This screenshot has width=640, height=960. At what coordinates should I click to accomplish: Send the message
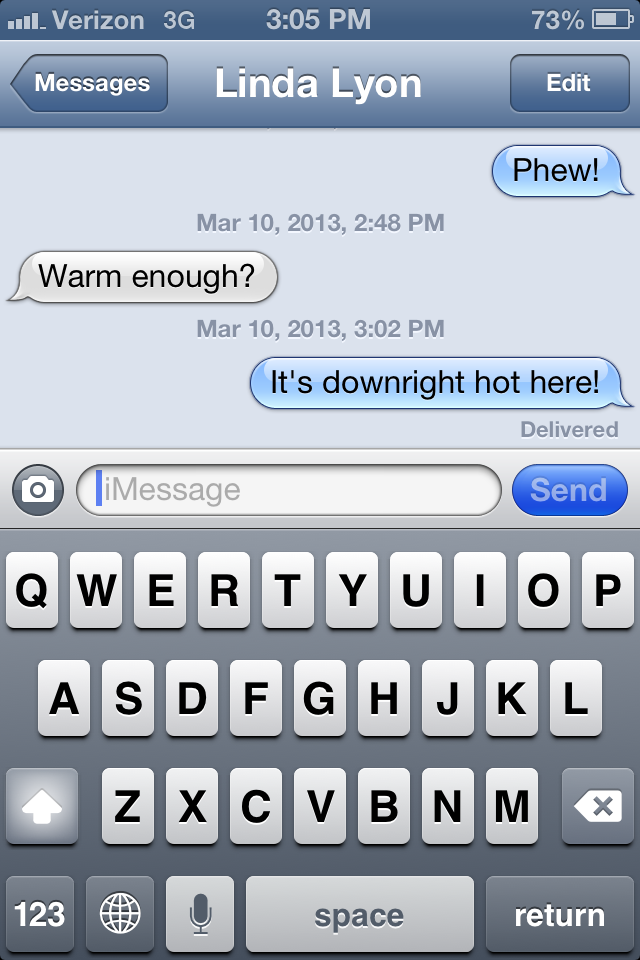[x=569, y=490]
